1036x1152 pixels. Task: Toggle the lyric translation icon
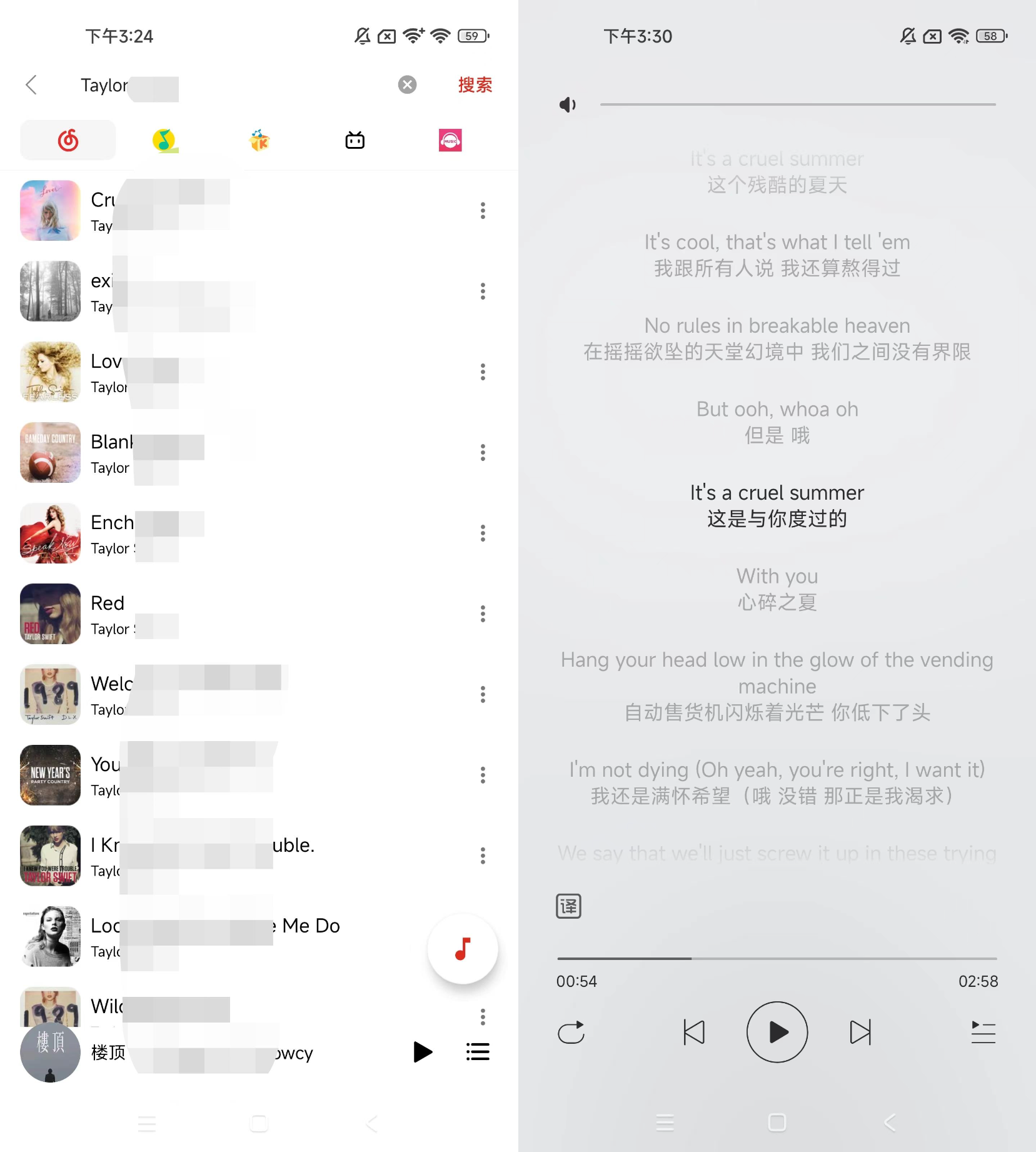[568, 906]
